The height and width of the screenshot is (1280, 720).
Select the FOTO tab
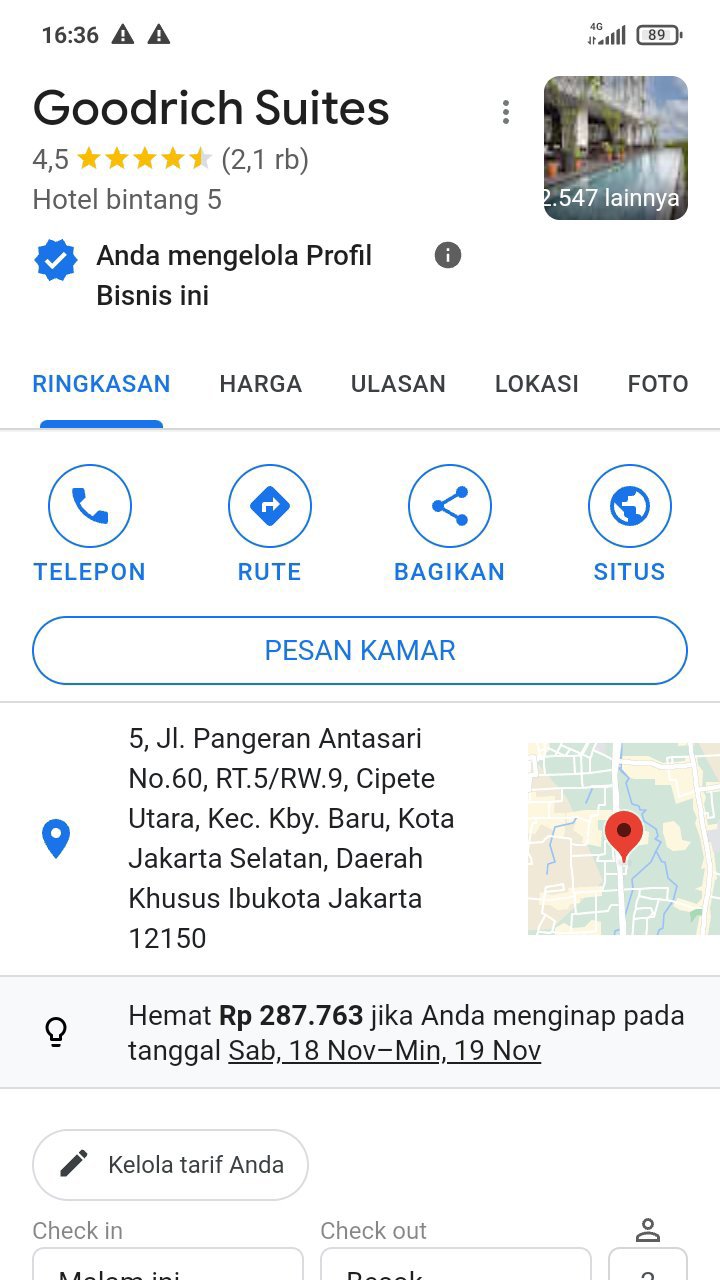pos(657,384)
